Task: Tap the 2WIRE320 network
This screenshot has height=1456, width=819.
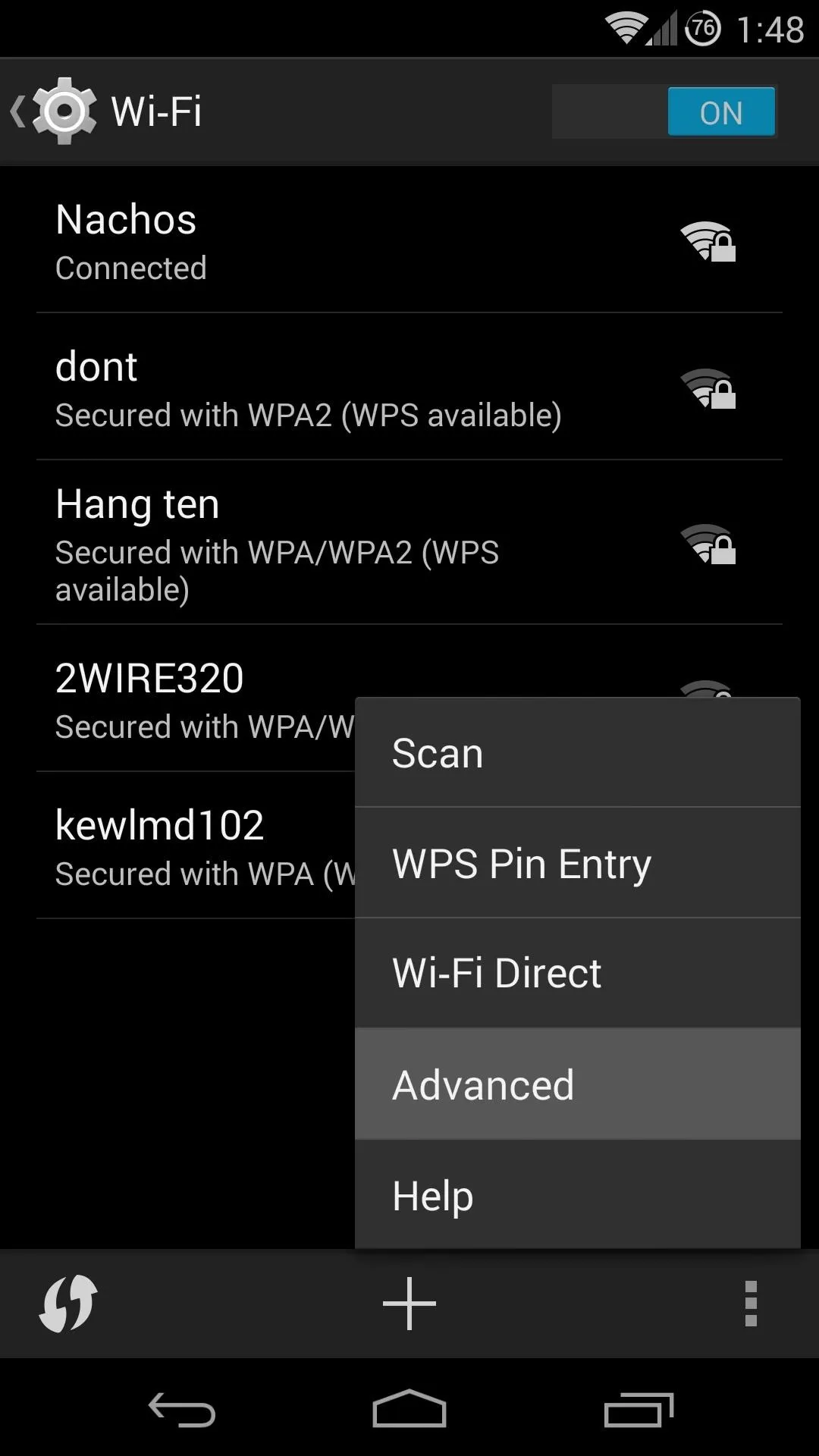Action: (x=196, y=699)
